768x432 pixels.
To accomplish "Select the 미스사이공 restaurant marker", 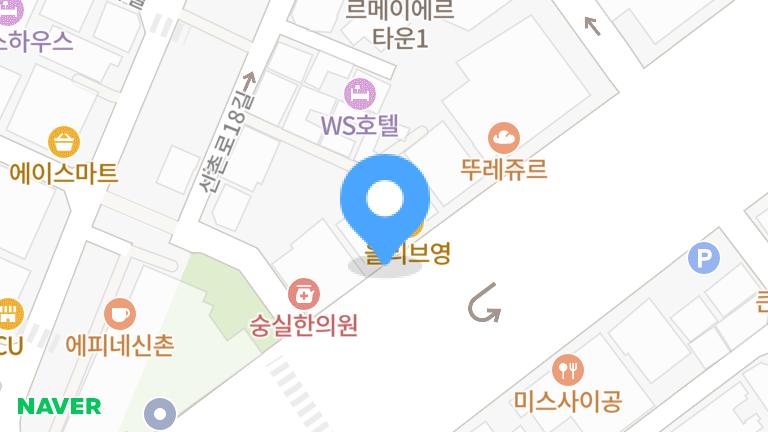I will pos(567,370).
